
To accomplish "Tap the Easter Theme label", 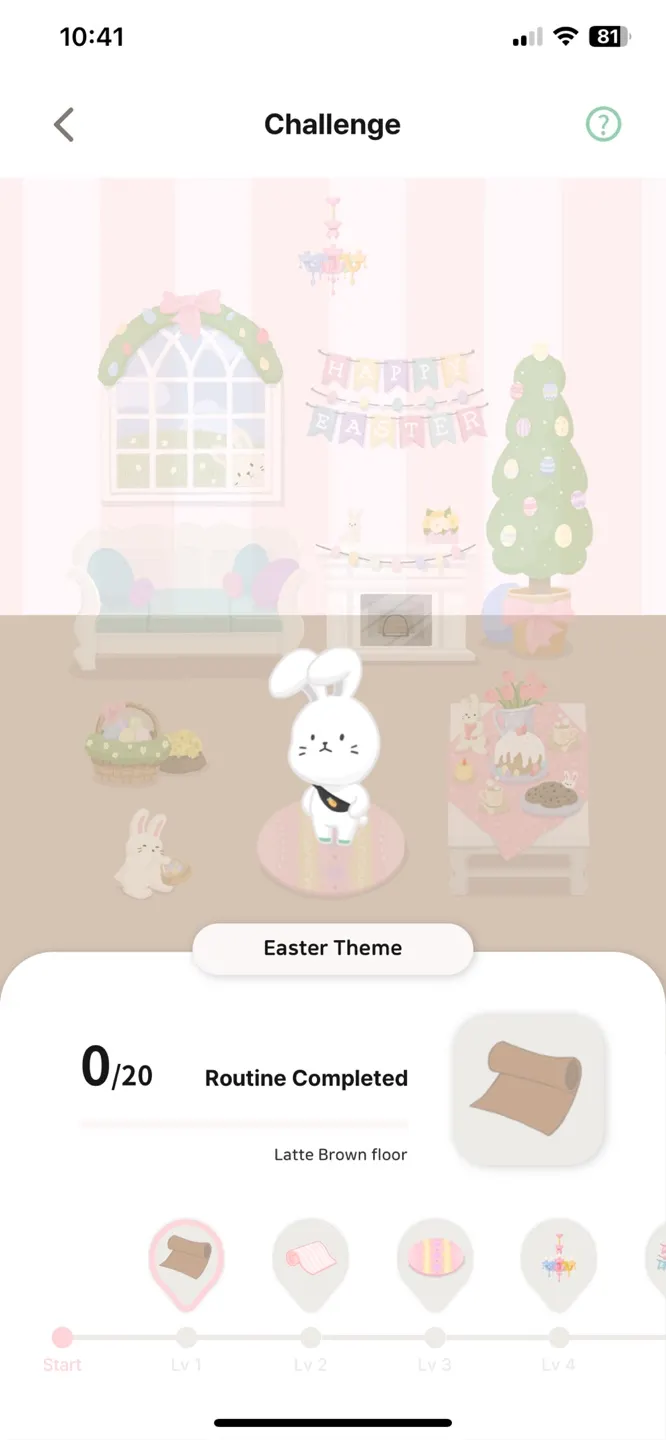I will 332,948.
